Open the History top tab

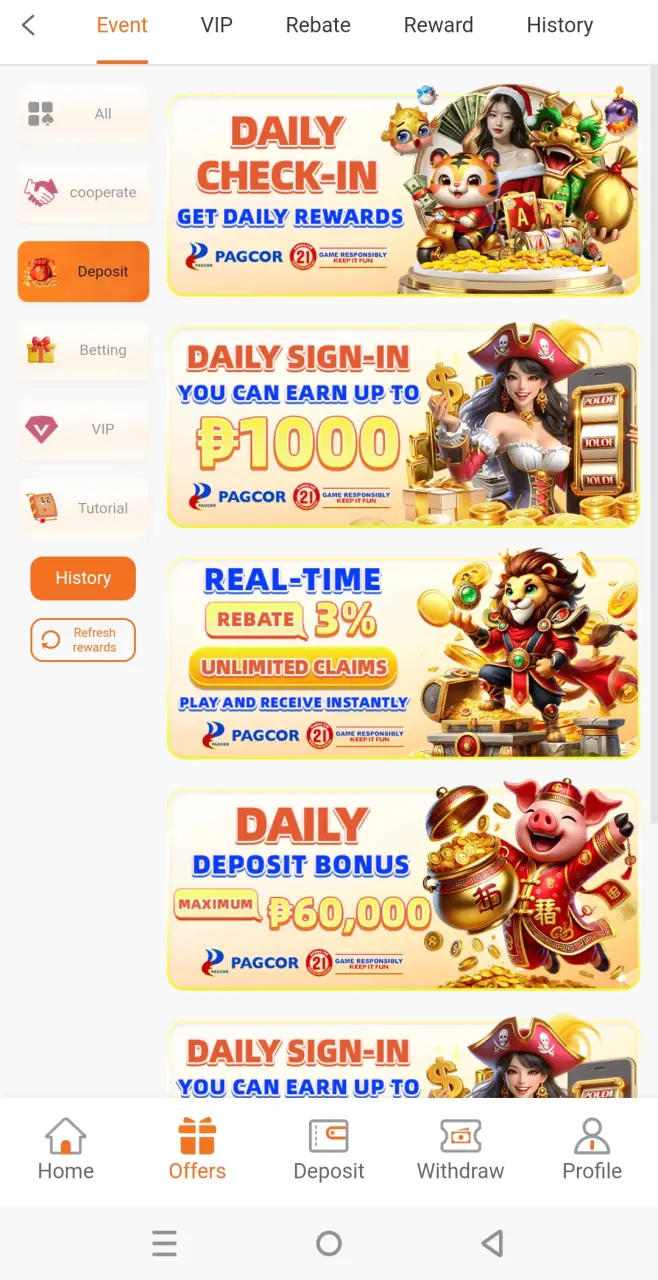point(560,26)
